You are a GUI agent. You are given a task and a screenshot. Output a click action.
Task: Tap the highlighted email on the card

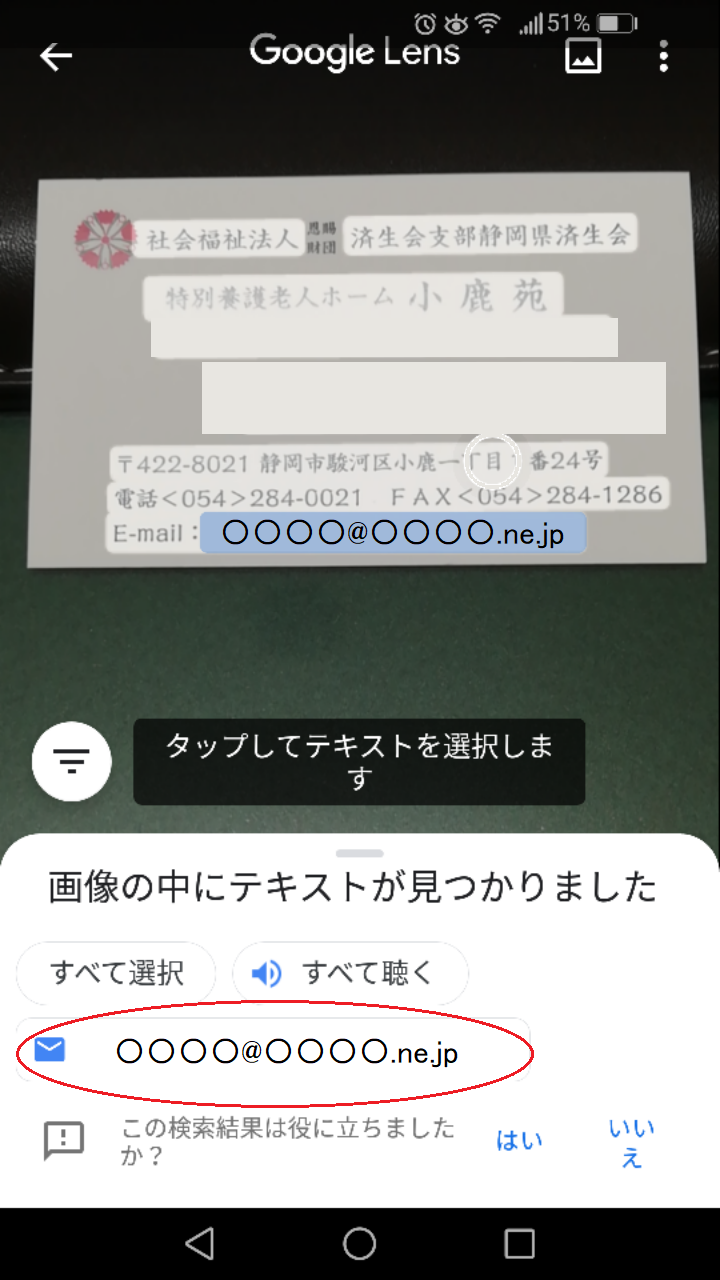tap(392, 533)
